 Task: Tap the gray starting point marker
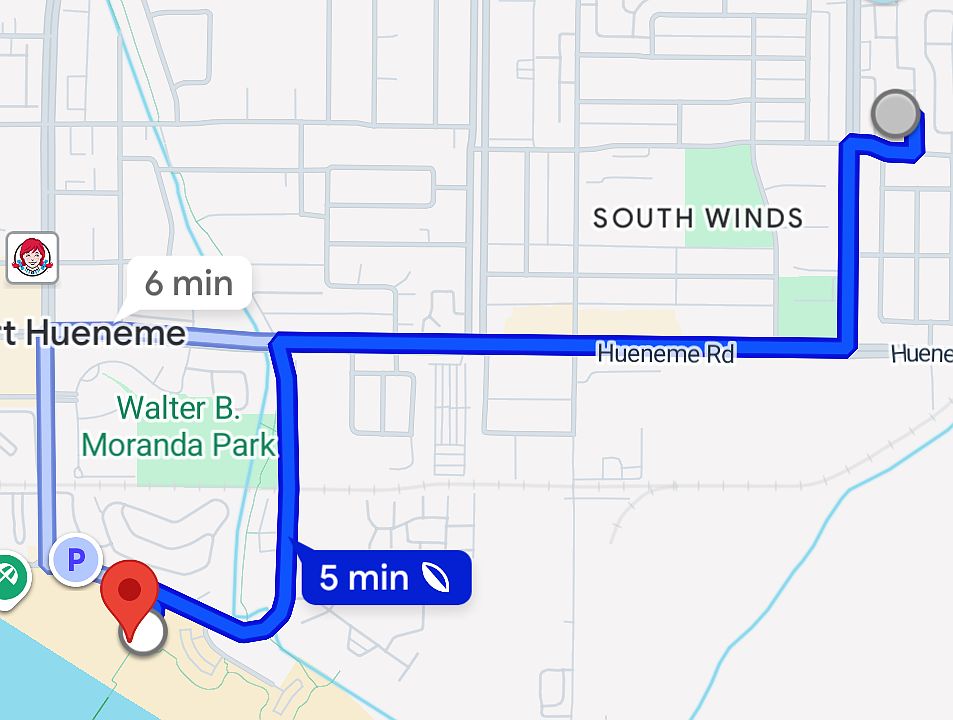895,114
